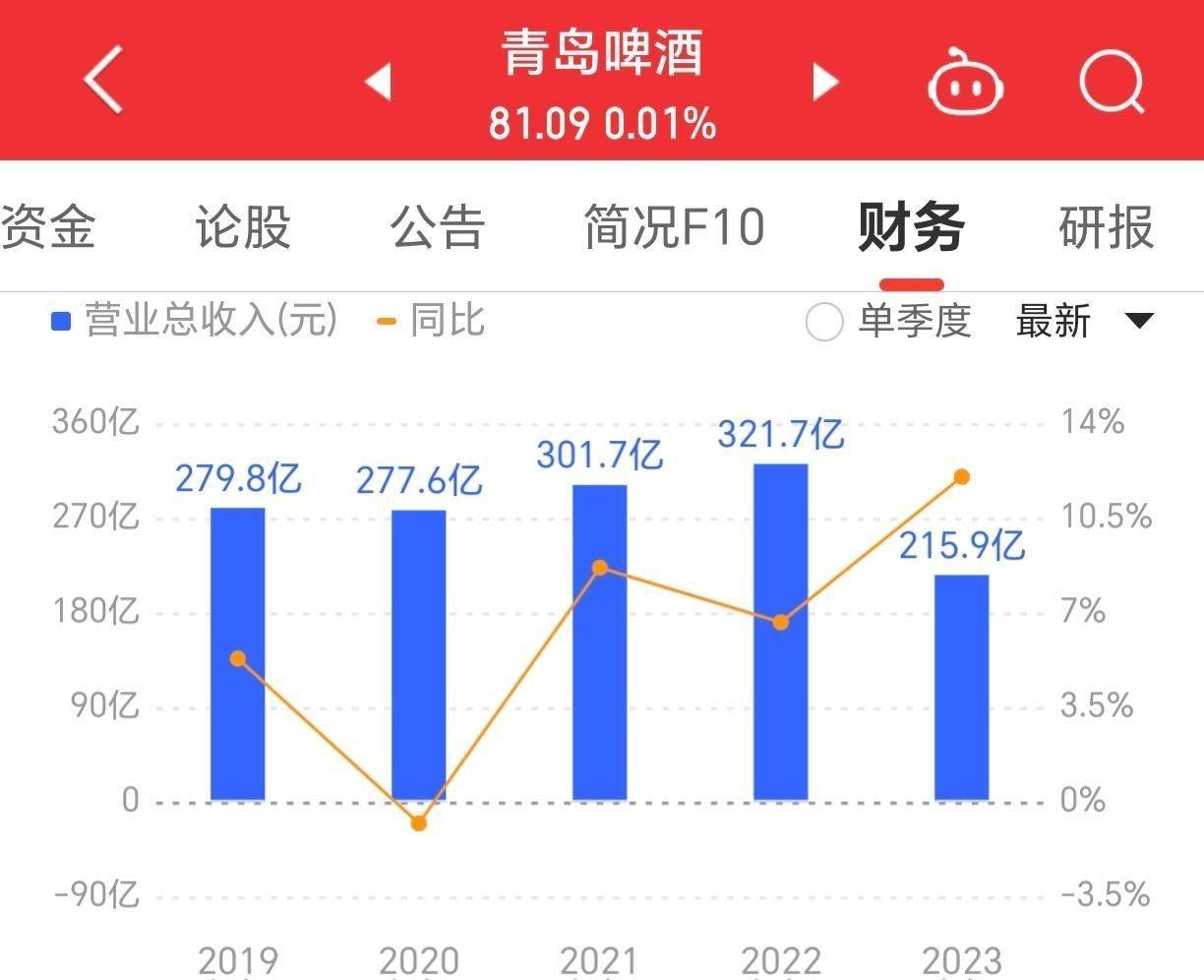
Task: Open the 研报 tab
Action: (1106, 227)
